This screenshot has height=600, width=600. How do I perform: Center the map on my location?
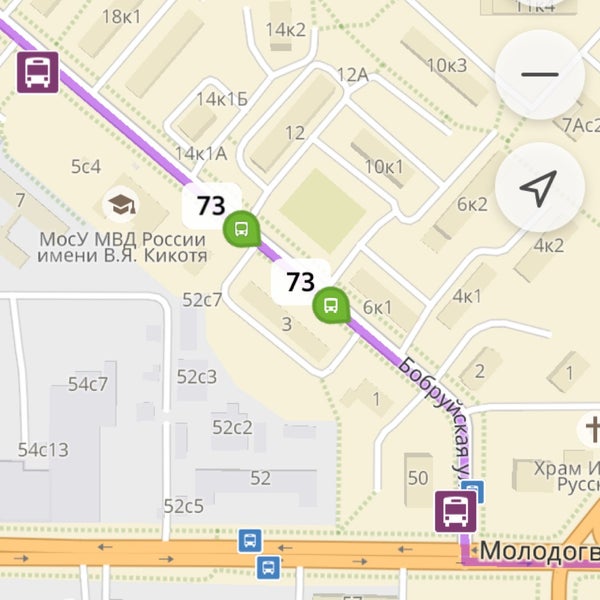pos(539,188)
